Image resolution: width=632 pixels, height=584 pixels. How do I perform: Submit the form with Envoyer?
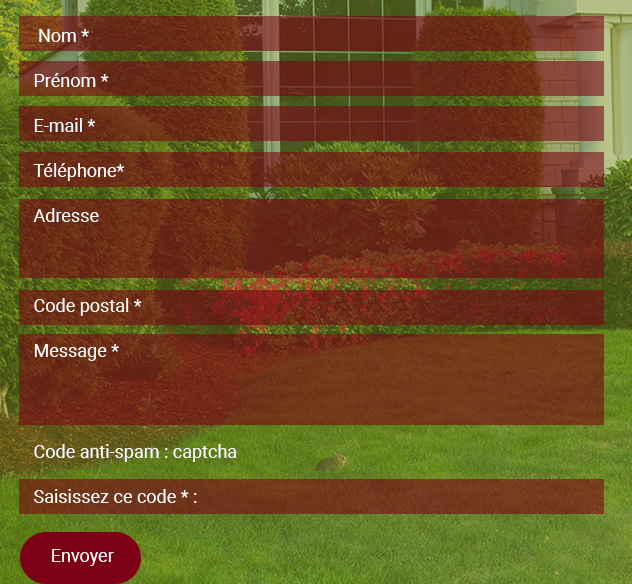(81, 557)
